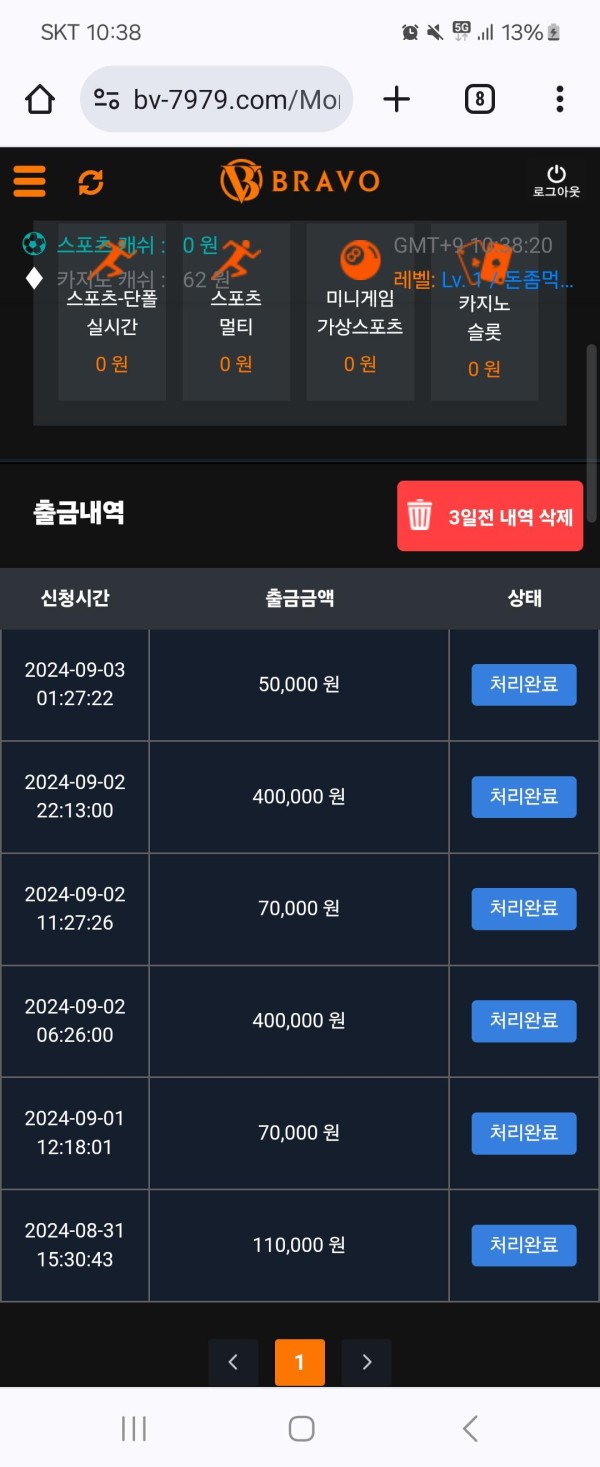Tap the bv-7979.com address bar
This screenshot has width=600, height=1467.
pos(216,99)
